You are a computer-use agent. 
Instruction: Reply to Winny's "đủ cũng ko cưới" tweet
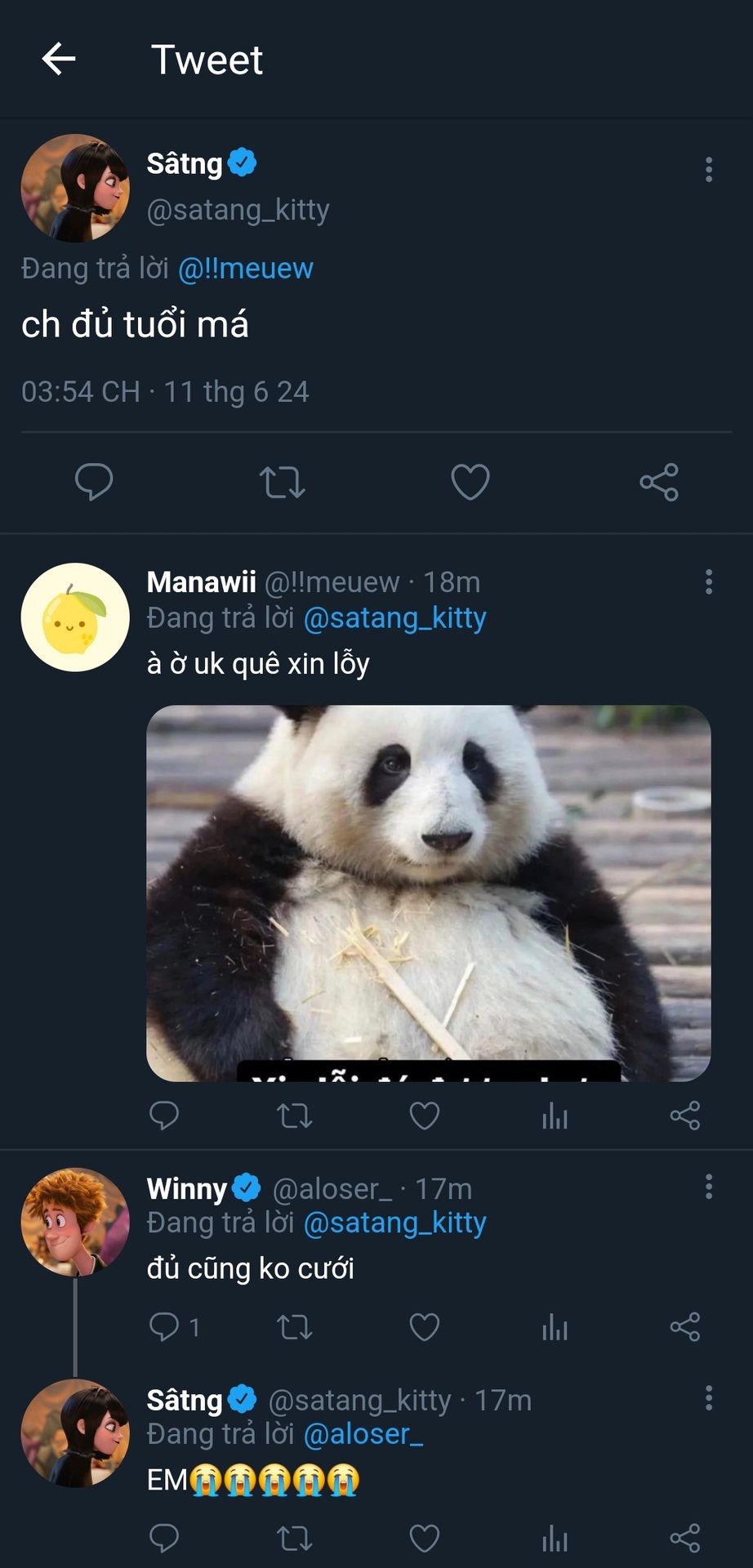point(164,1326)
